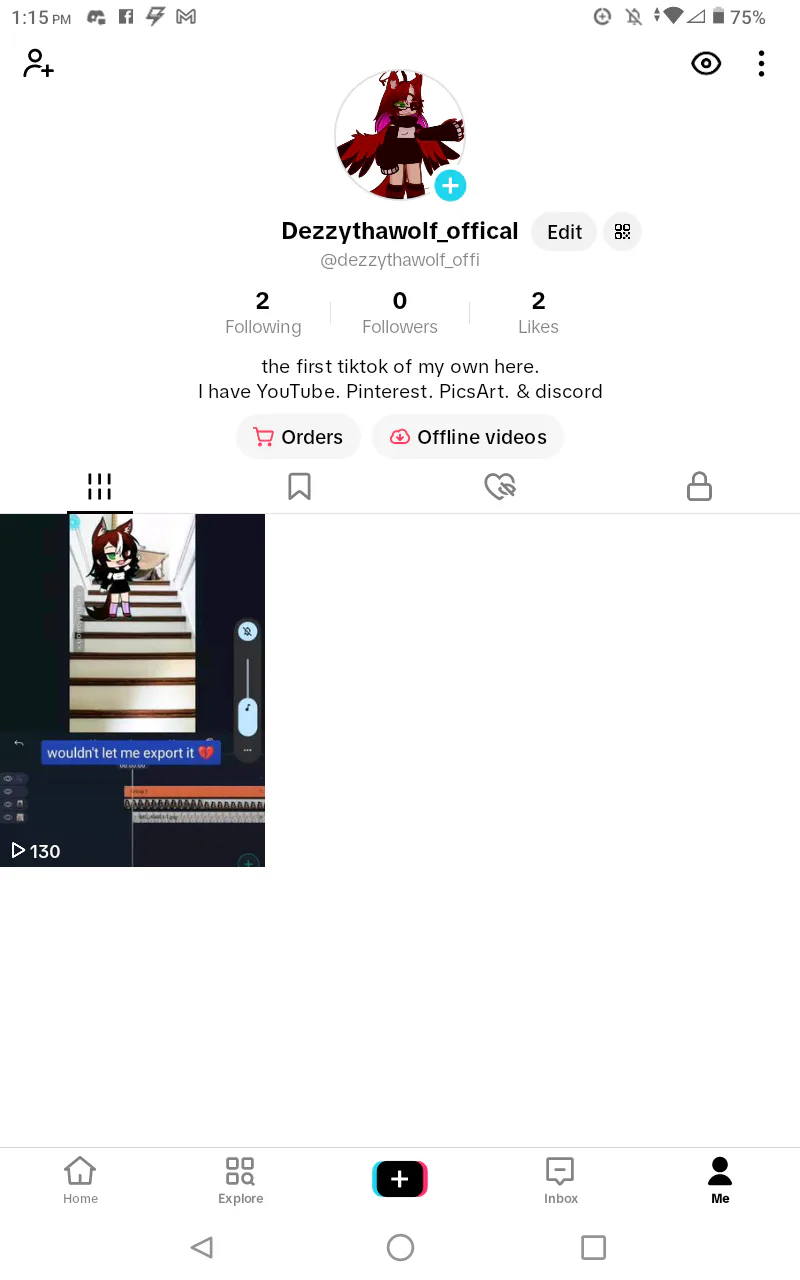Open the video with 130 views

(x=132, y=690)
